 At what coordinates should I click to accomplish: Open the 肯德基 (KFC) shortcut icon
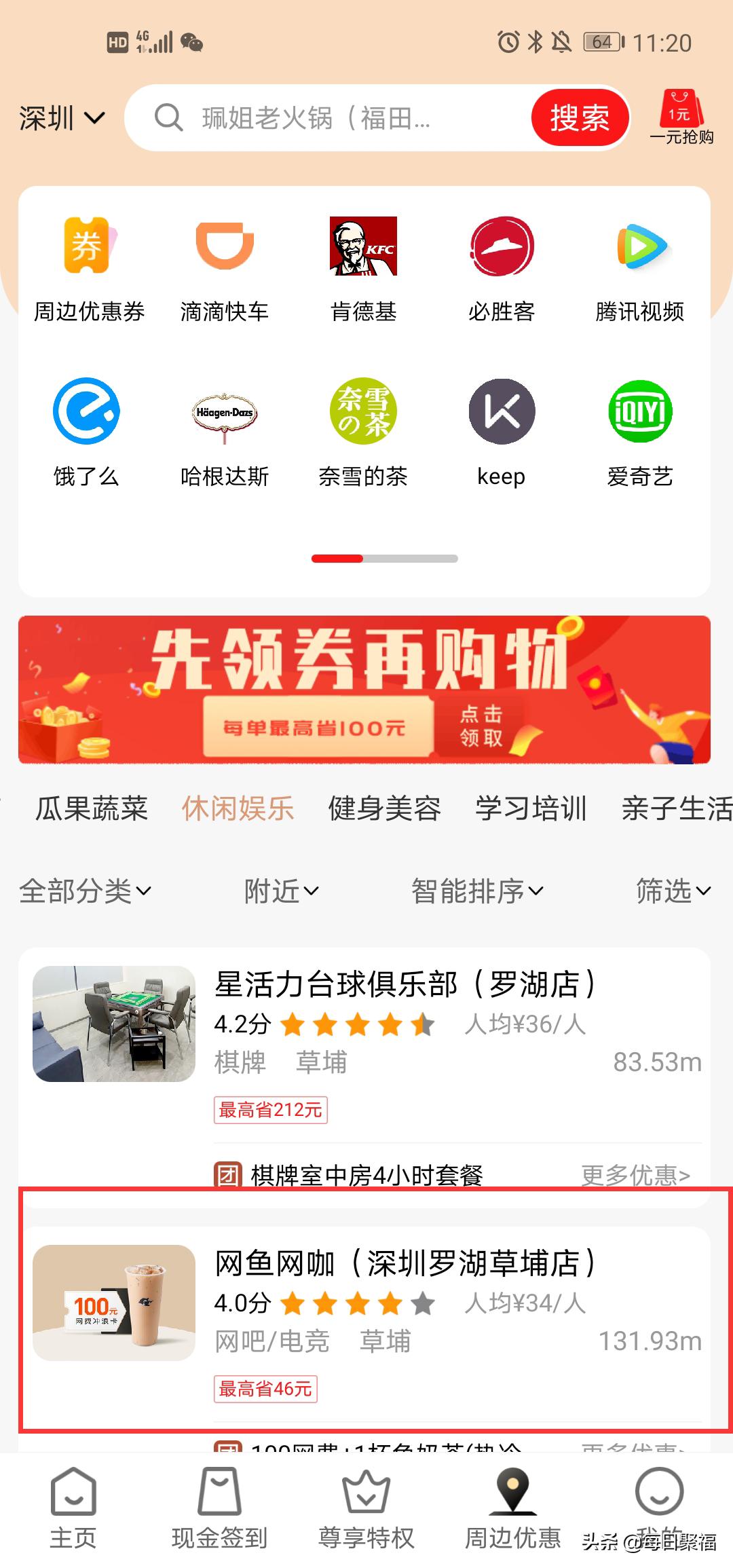[x=364, y=248]
